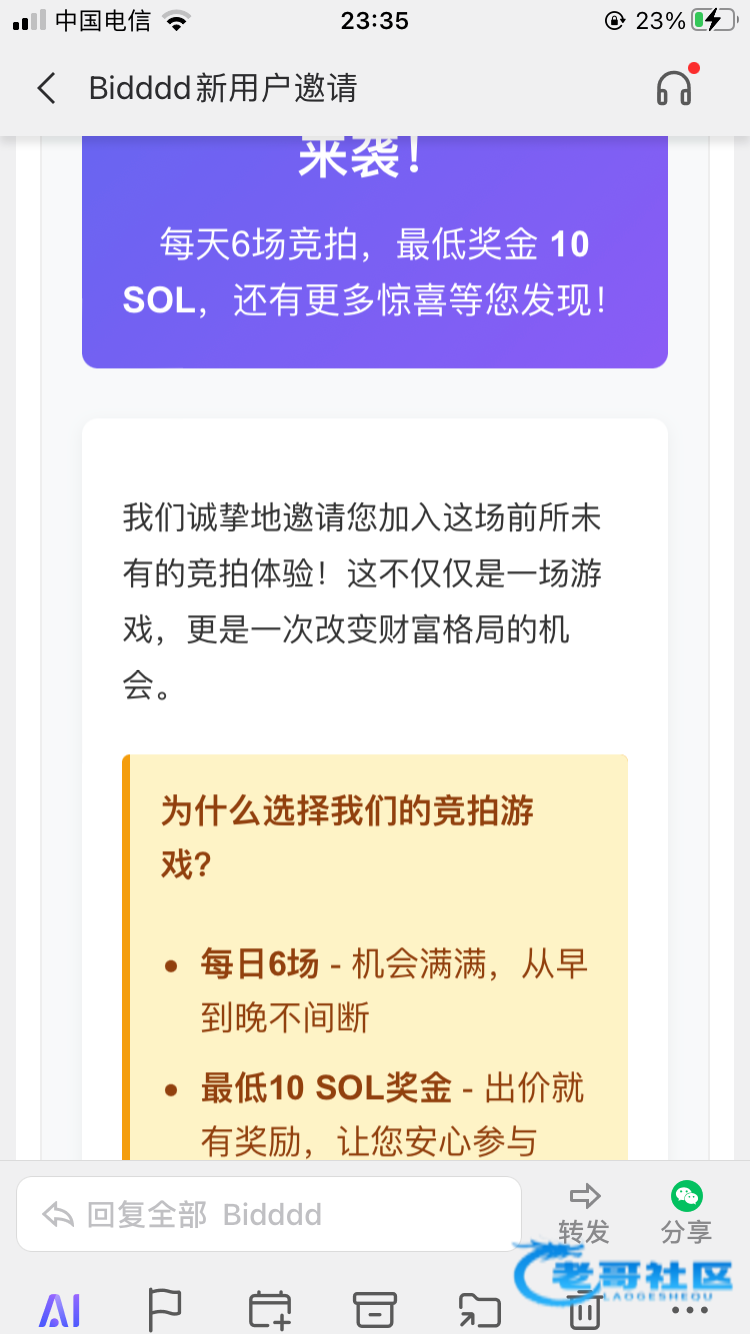The width and height of the screenshot is (750, 1334).
Task: Flag this email
Action: tap(164, 1309)
